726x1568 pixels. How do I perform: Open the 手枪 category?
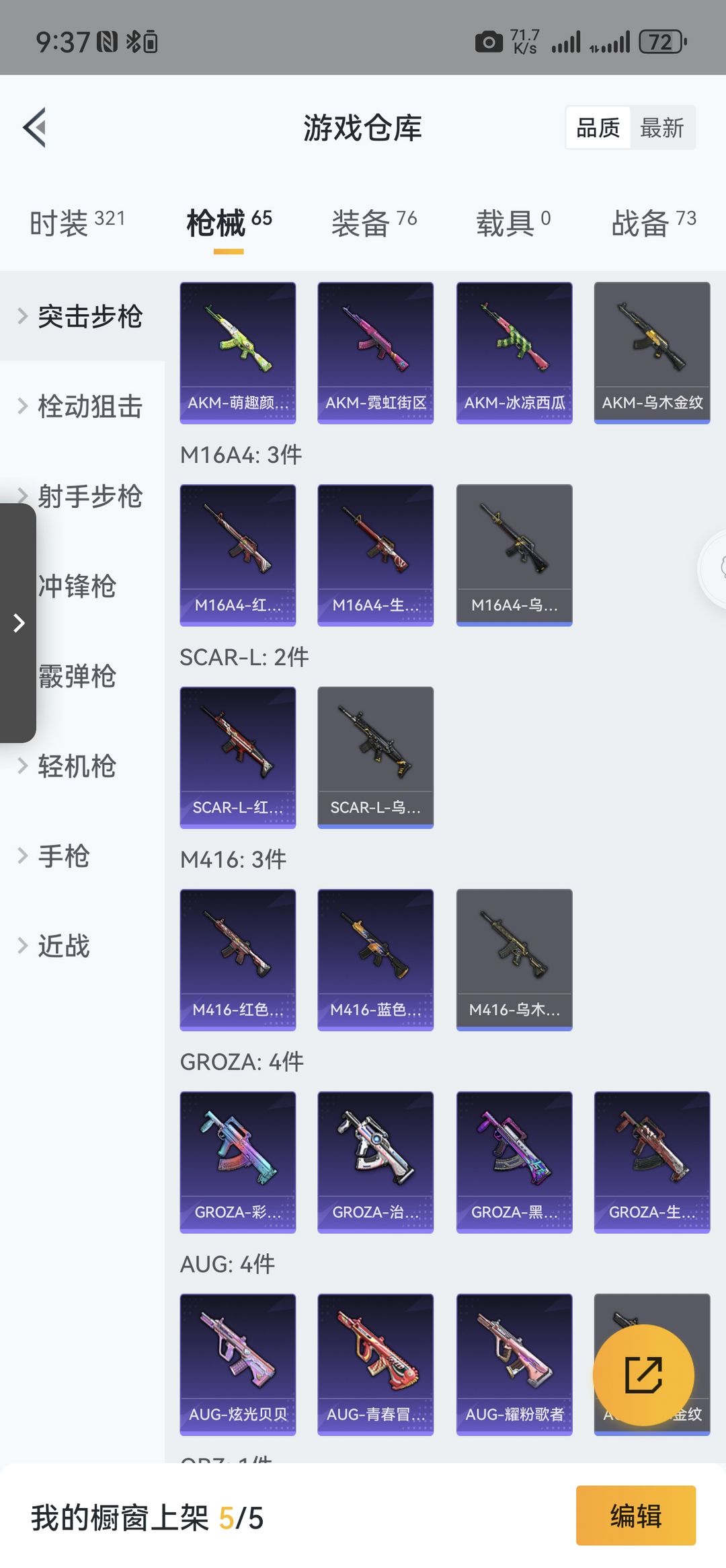tap(63, 856)
